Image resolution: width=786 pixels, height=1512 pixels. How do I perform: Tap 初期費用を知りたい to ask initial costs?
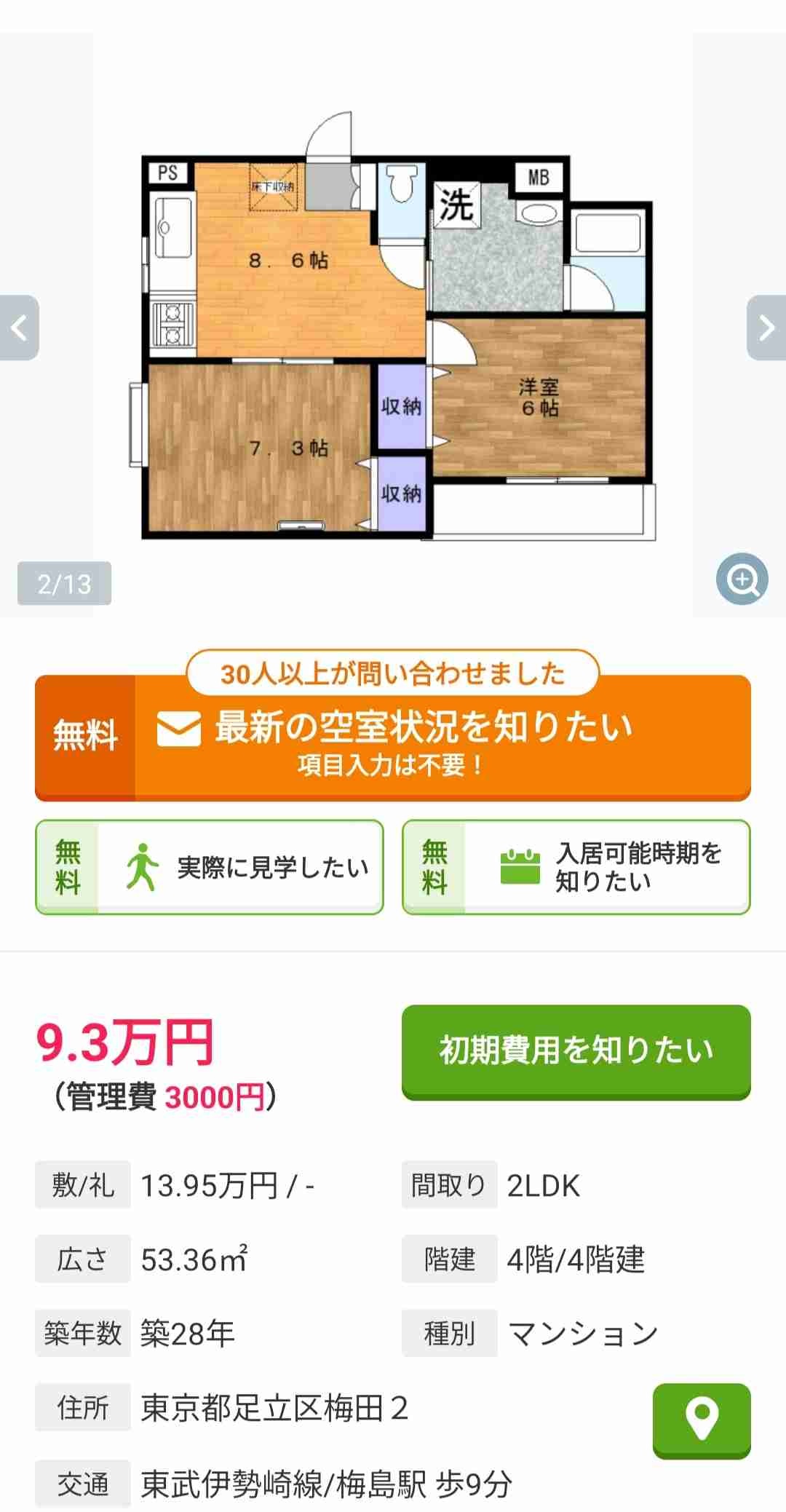pos(576,1050)
